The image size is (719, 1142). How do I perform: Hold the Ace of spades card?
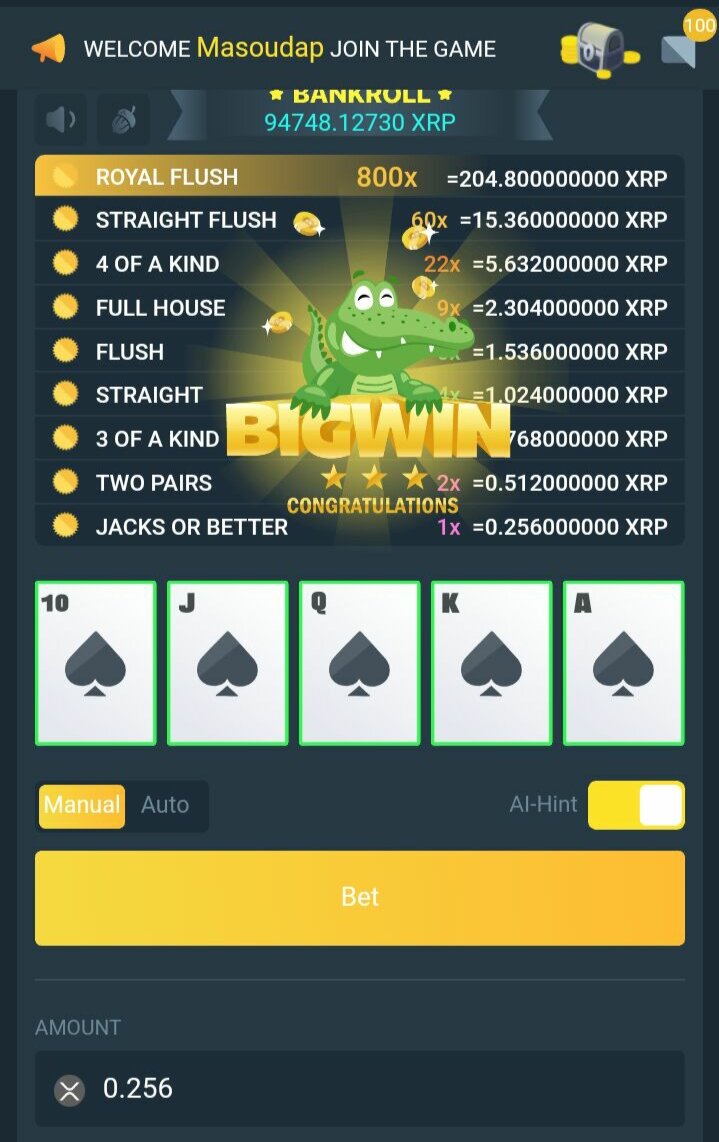[624, 663]
